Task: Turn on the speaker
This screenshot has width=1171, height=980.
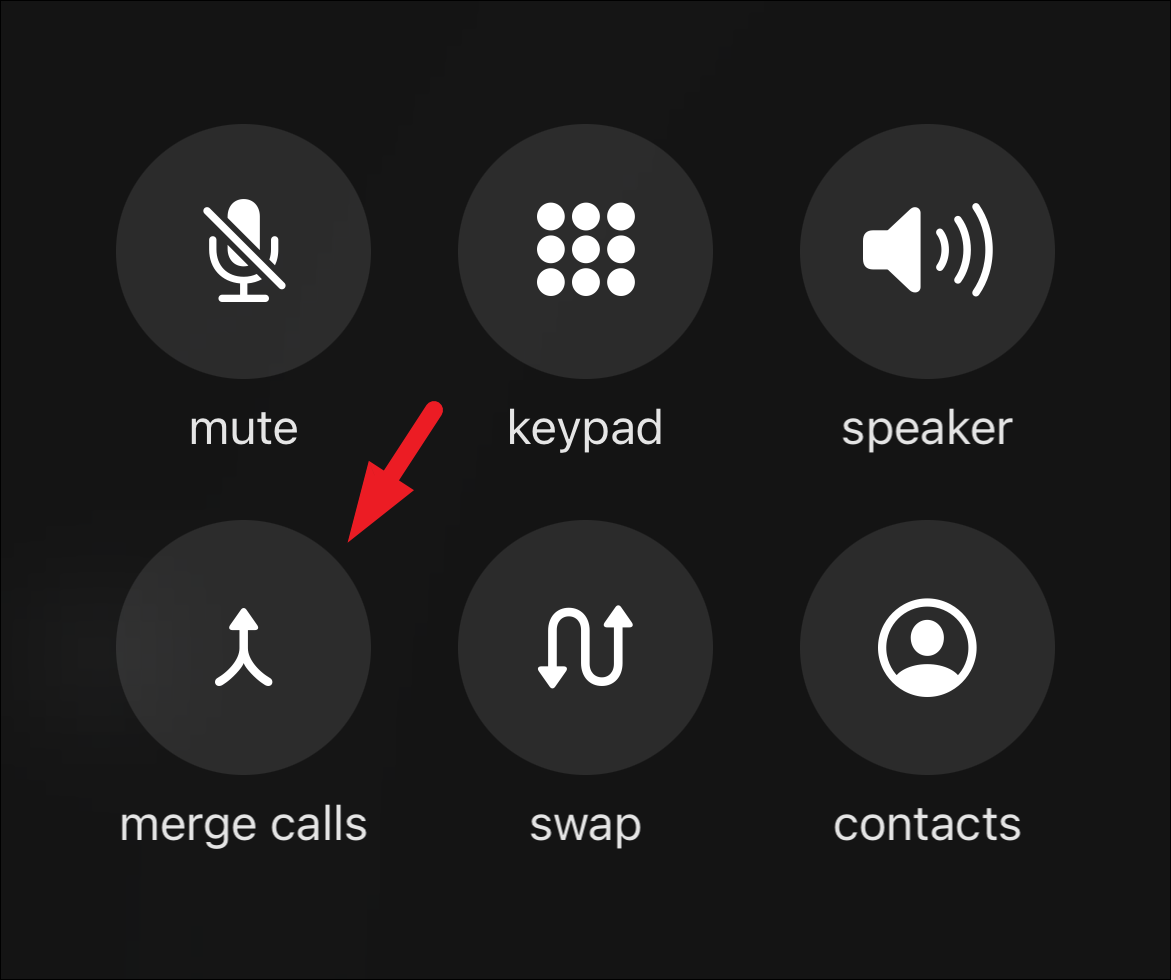Action: 927,251
